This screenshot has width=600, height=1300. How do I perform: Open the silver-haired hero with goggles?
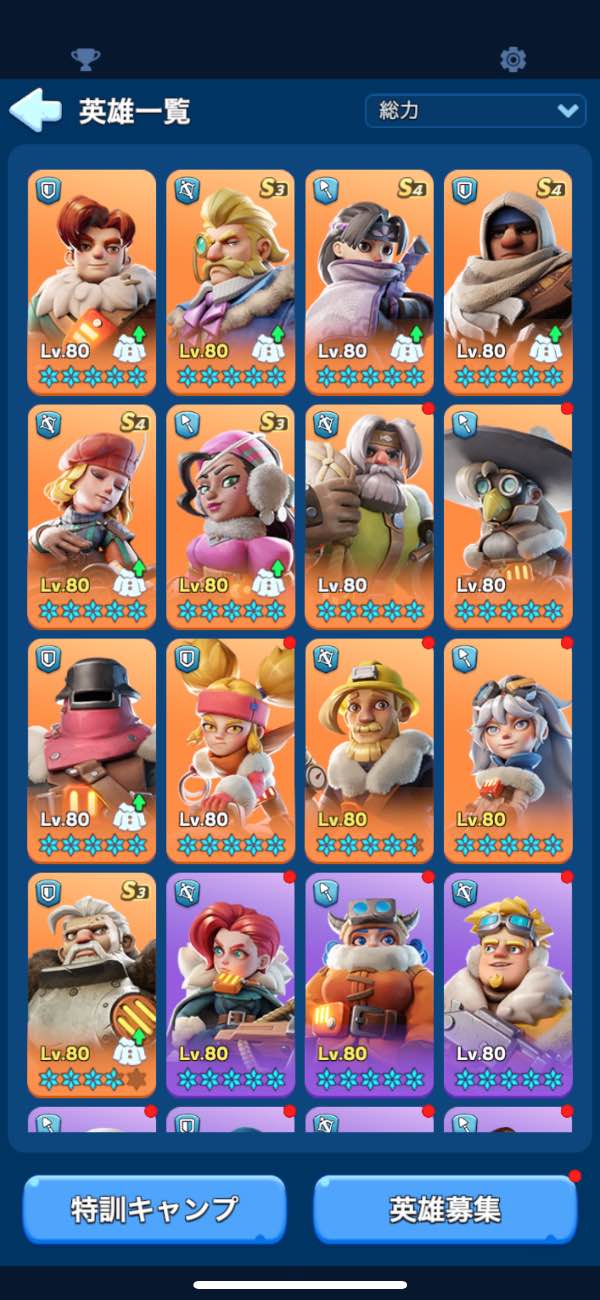point(508,750)
